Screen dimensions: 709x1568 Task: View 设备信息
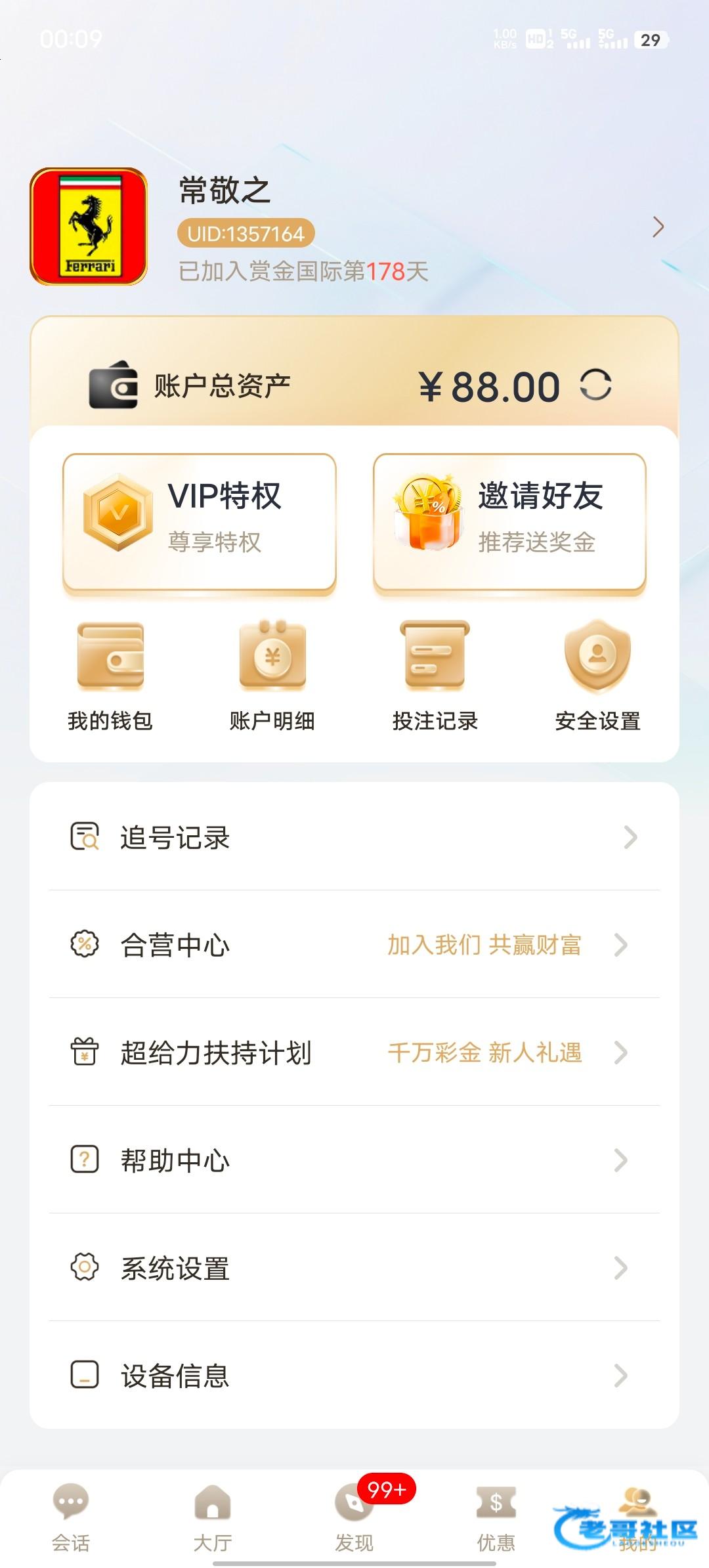click(354, 1376)
